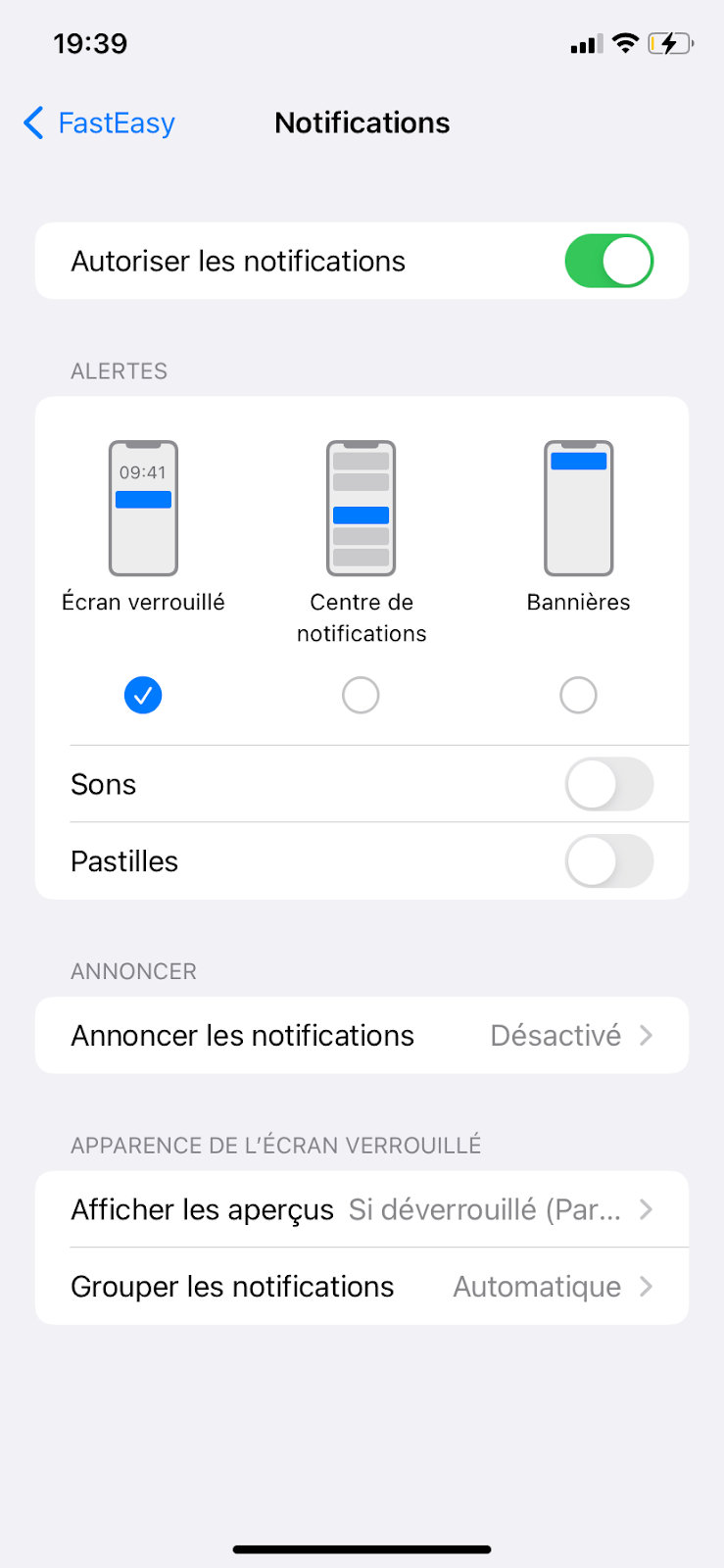
Task: Open Grouper les notifications options
Action: coord(362,1286)
